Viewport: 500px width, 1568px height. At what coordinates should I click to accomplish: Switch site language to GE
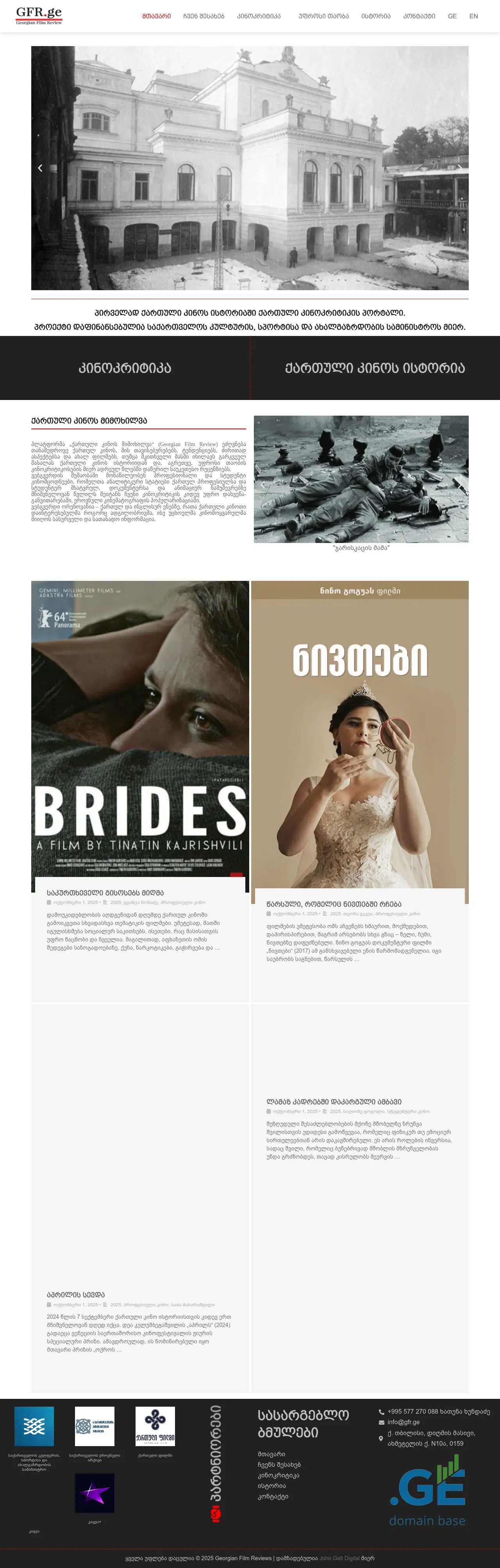pyautogui.click(x=452, y=16)
